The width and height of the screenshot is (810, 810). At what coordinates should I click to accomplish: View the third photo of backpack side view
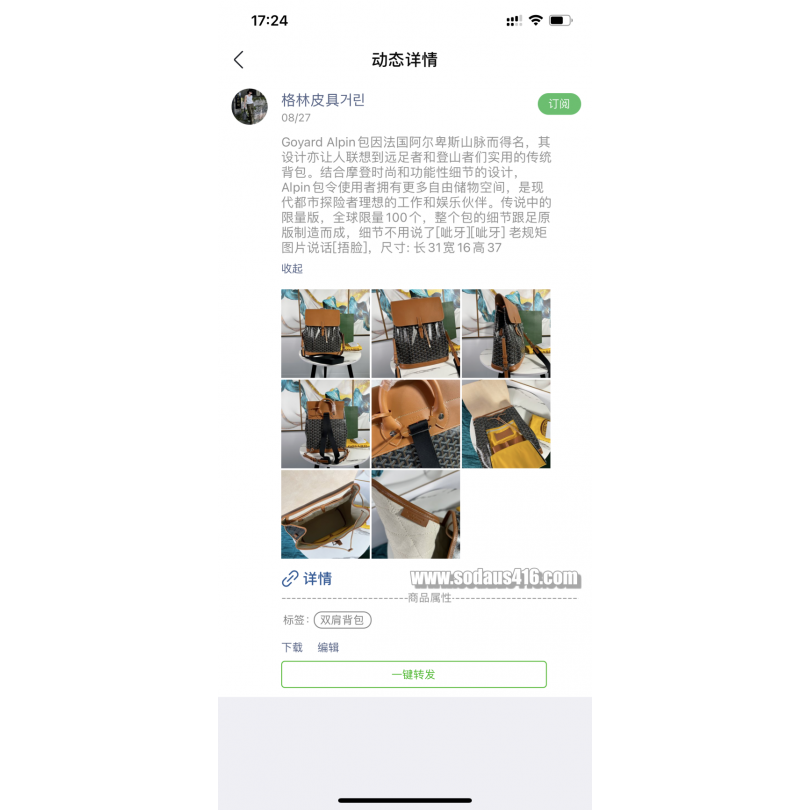(506, 334)
